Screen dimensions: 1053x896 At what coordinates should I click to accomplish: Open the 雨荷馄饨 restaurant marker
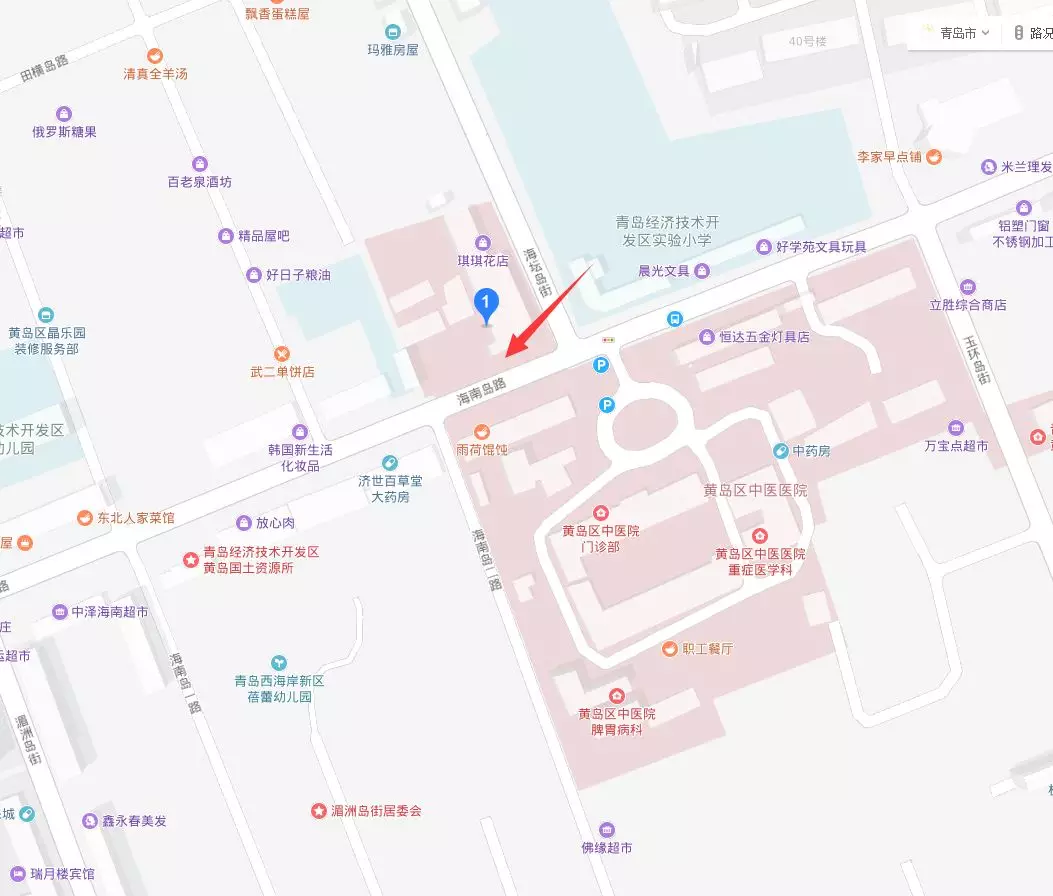pyautogui.click(x=482, y=432)
